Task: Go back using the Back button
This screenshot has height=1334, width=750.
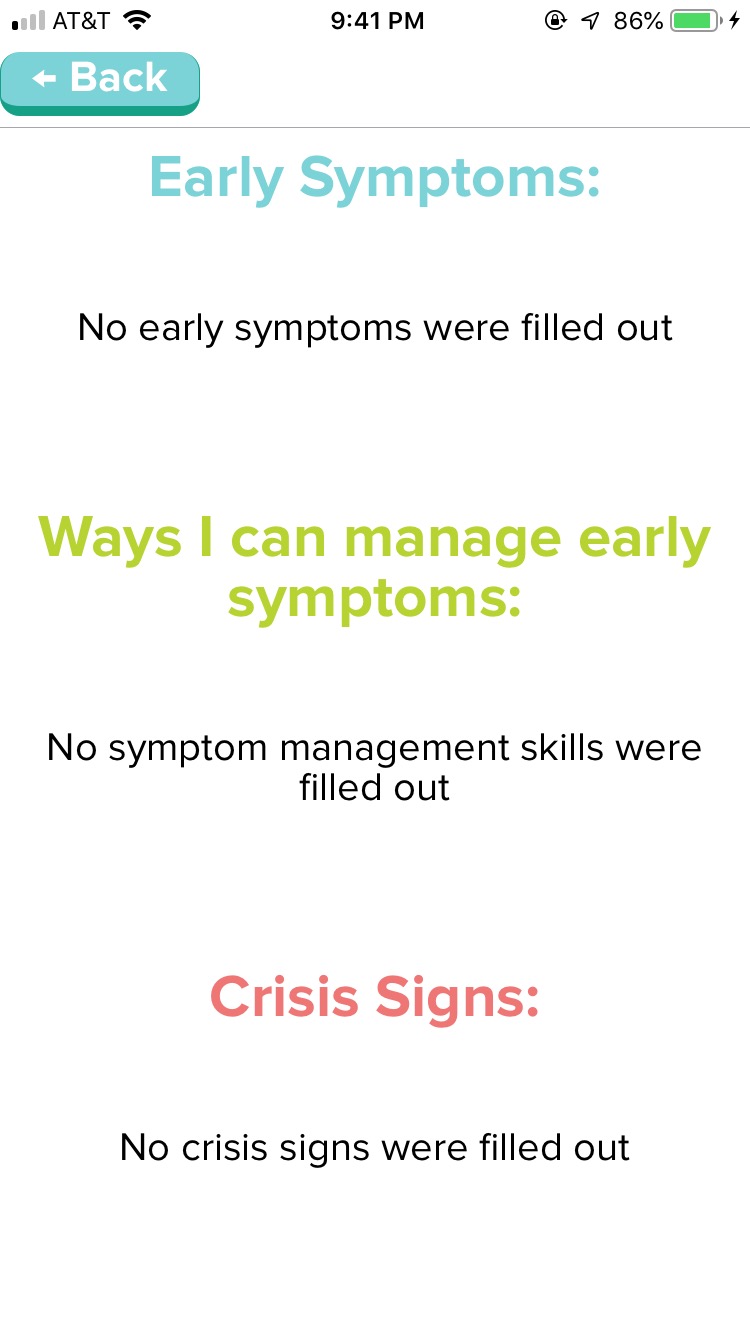Action: point(100,83)
